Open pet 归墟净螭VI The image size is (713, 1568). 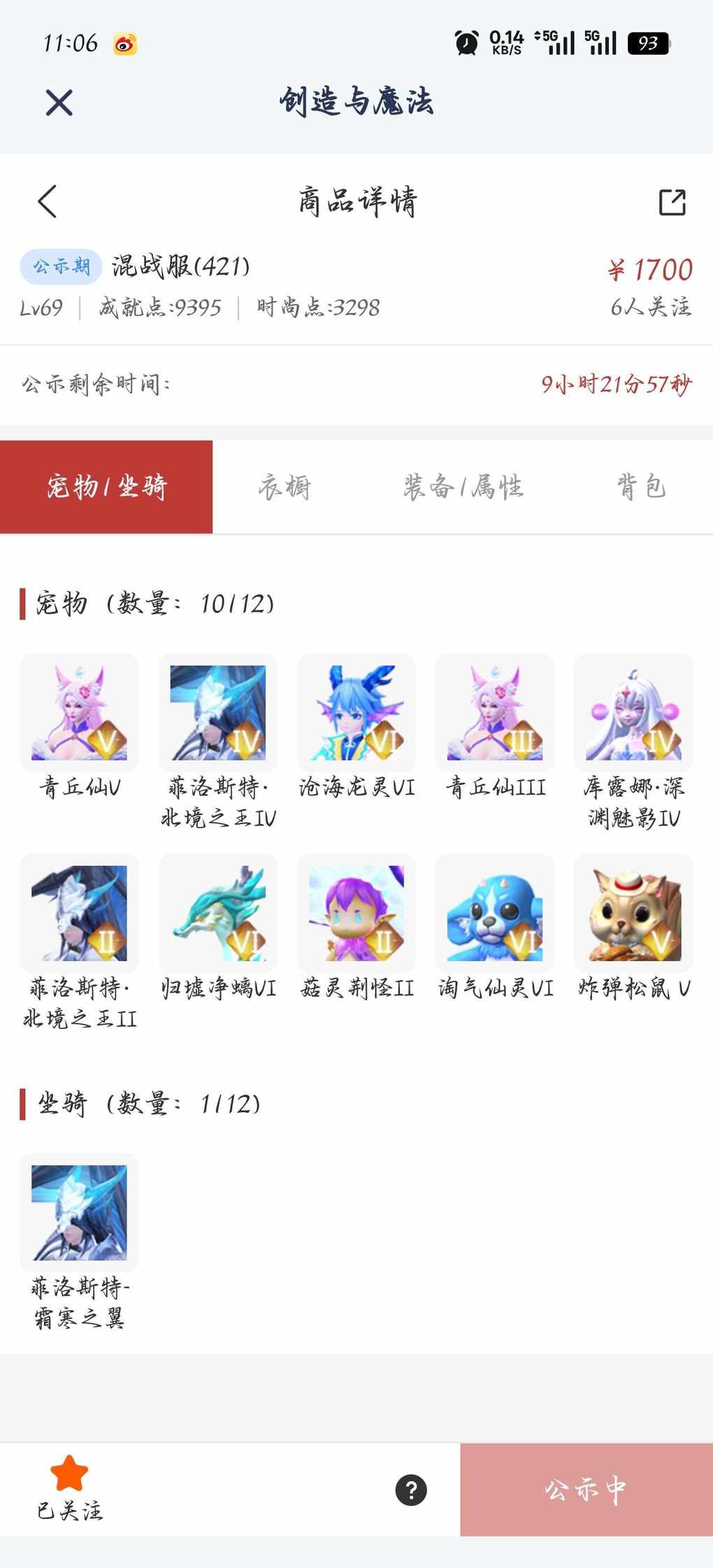point(218,913)
